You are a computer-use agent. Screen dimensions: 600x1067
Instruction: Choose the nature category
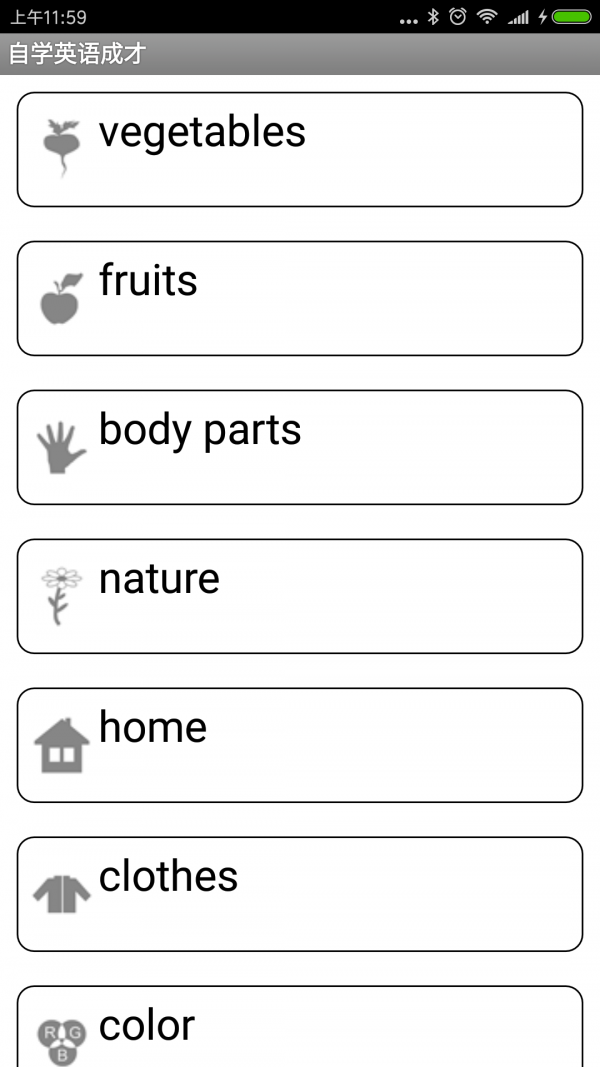300,596
